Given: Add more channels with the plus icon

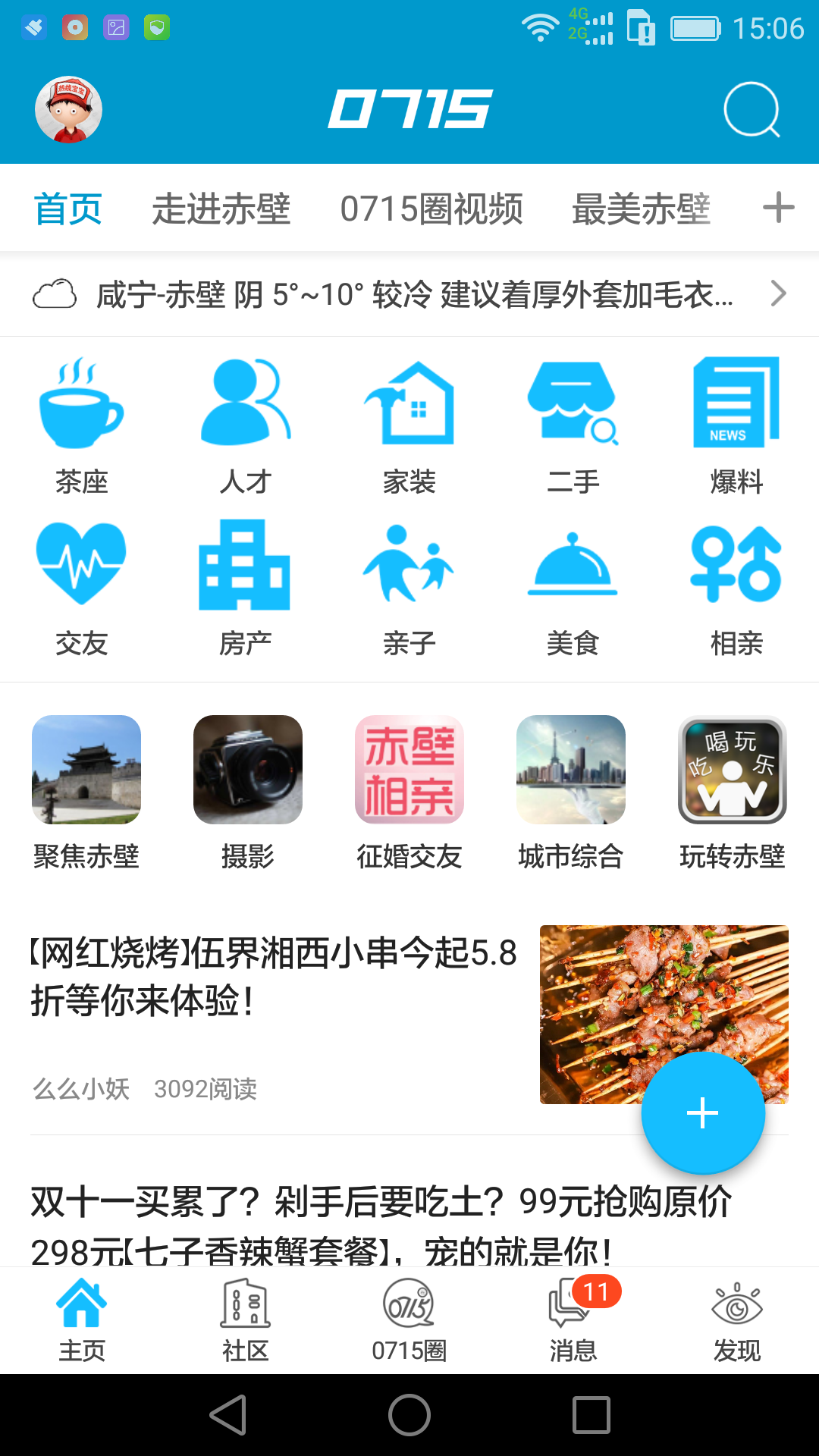Looking at the screenshot, I should click(778, 208).
